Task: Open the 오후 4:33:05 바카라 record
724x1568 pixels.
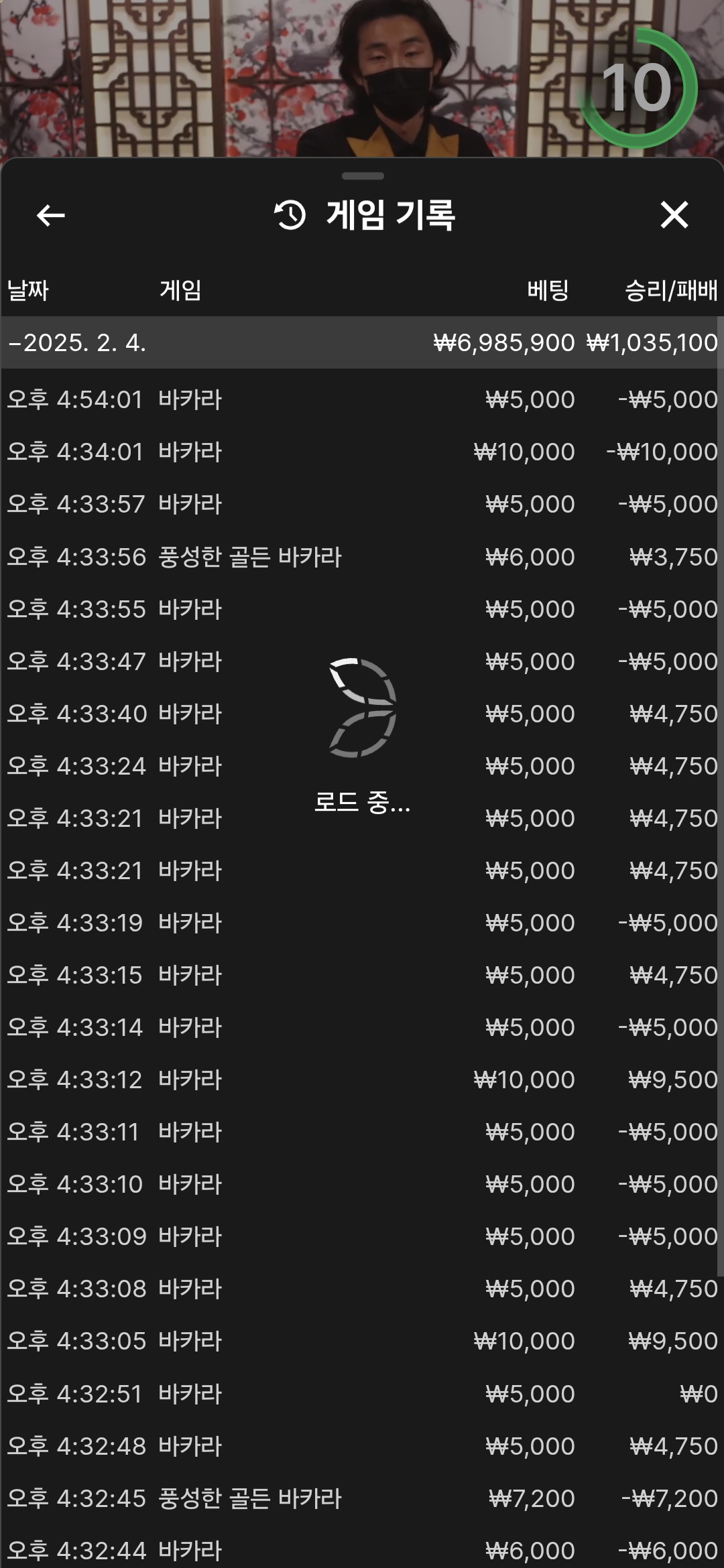Action: (x=362, y=1341)
